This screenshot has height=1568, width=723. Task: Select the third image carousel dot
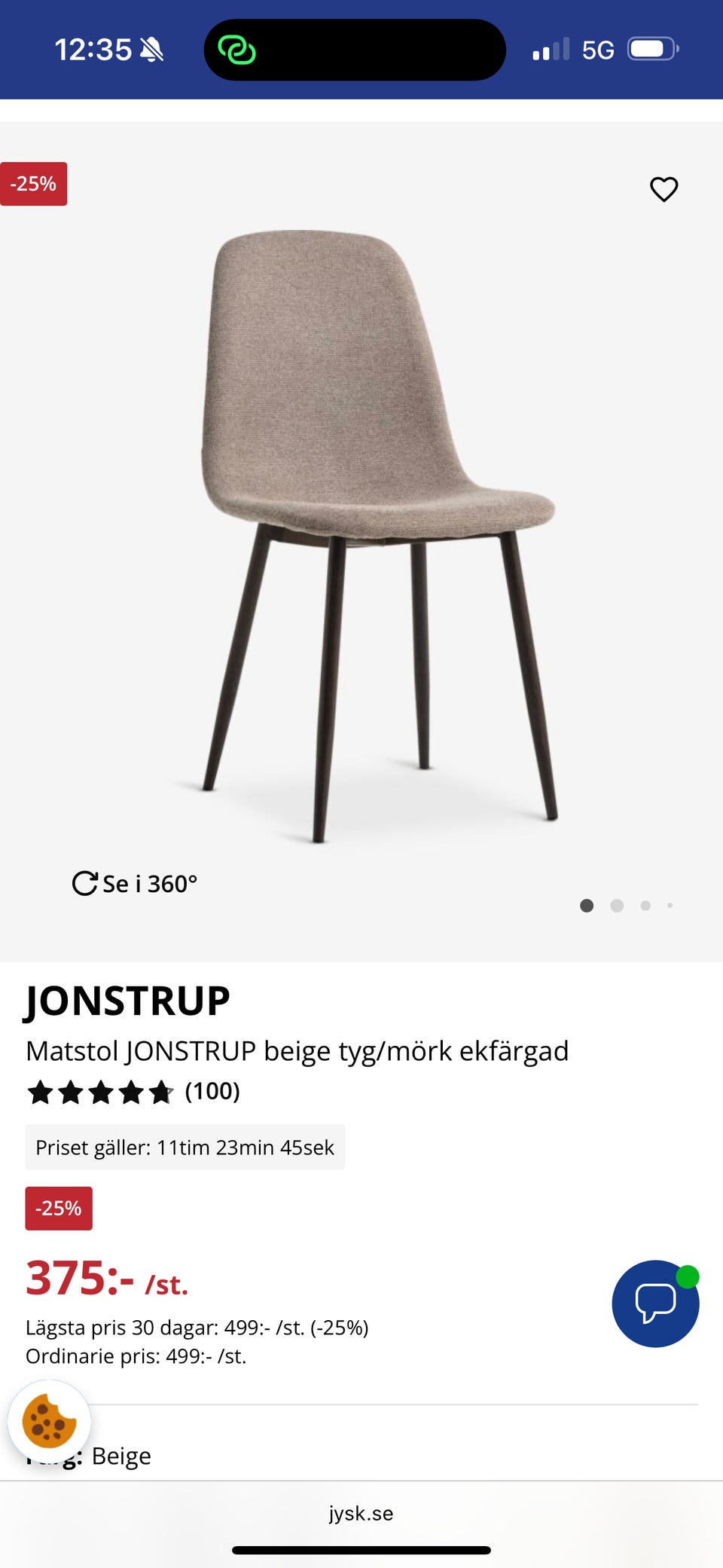(645, 906)
